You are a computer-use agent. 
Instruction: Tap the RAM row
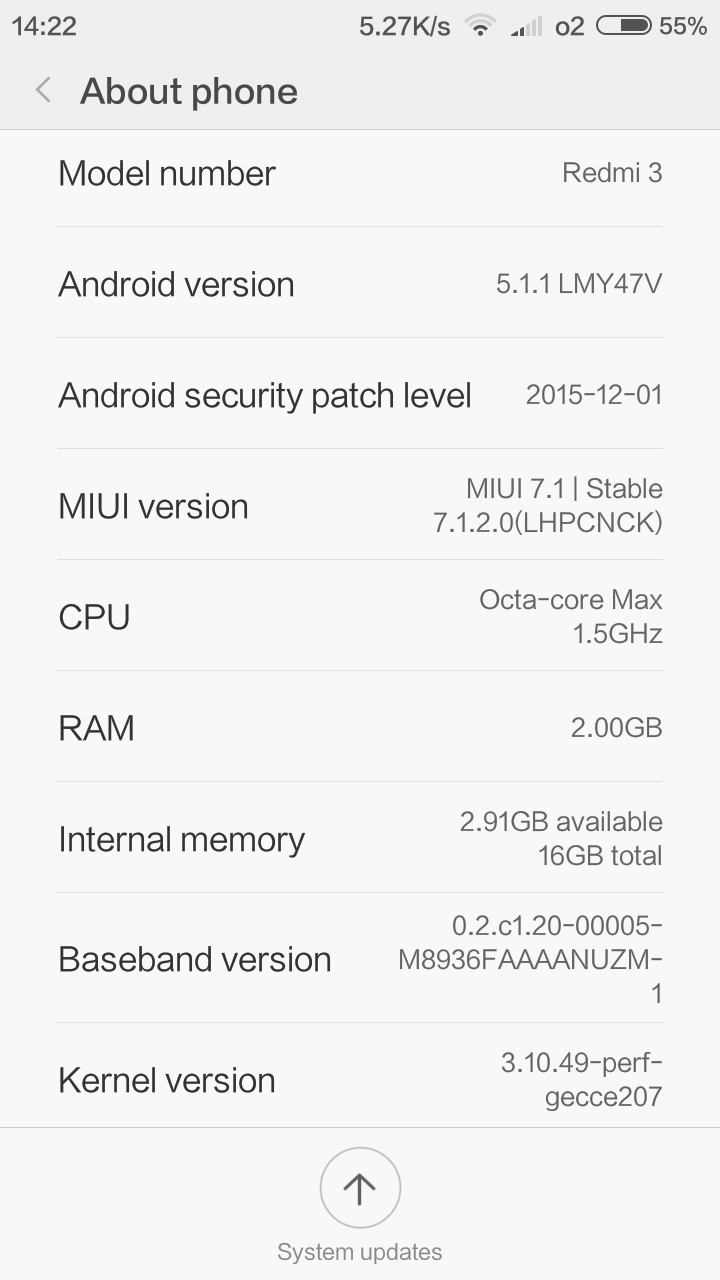point(360,727)
